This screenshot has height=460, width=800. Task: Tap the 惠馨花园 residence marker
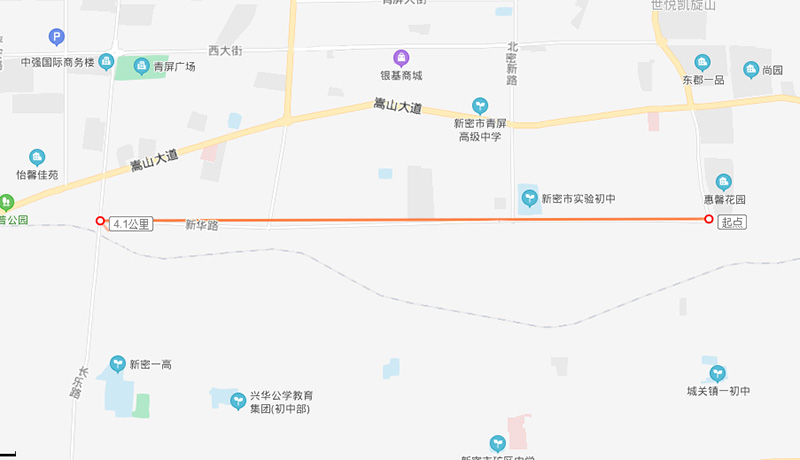[x=723, y=182]
